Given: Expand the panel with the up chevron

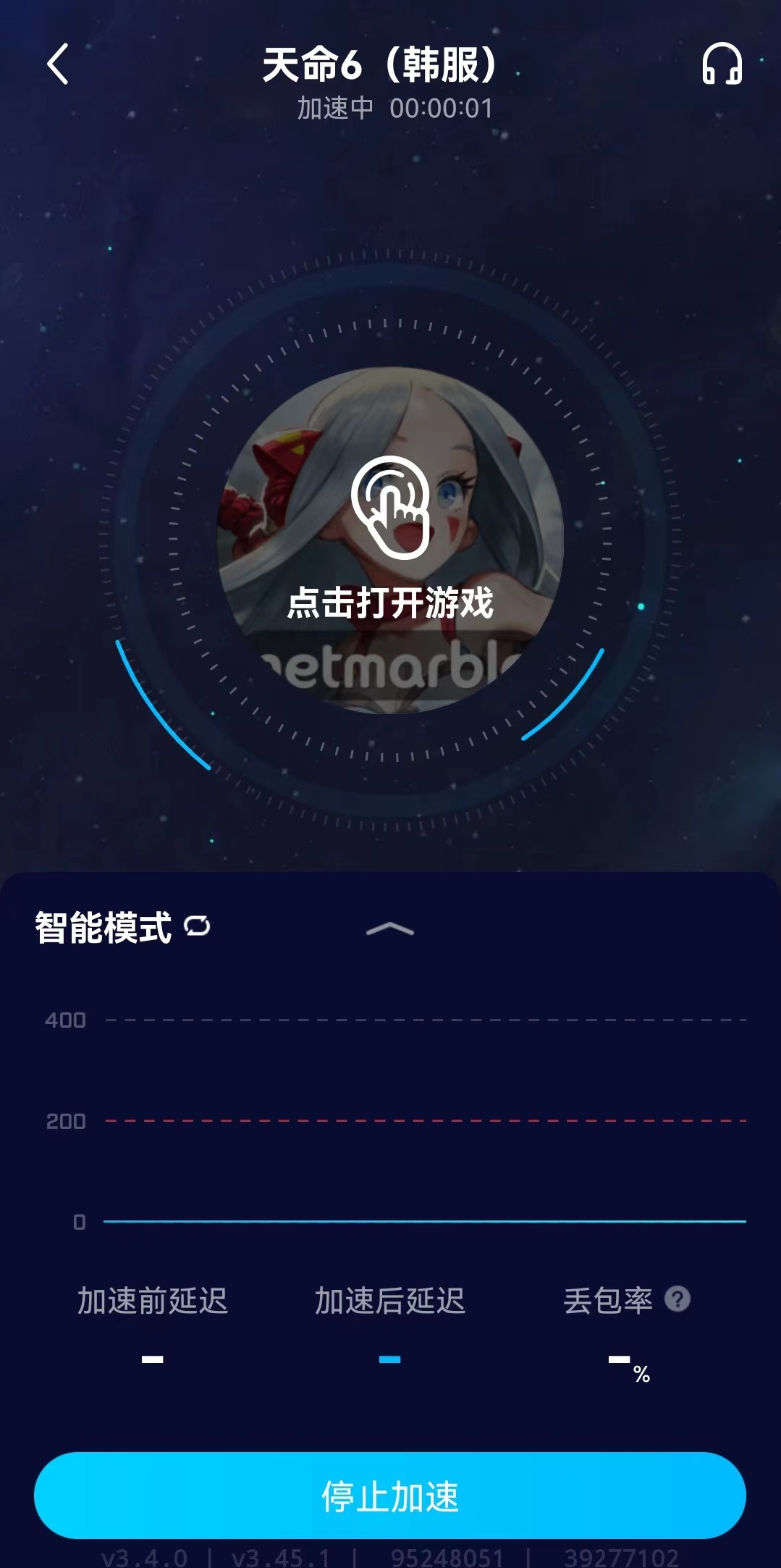Looking at the screenshot, I should pos(390,929).
